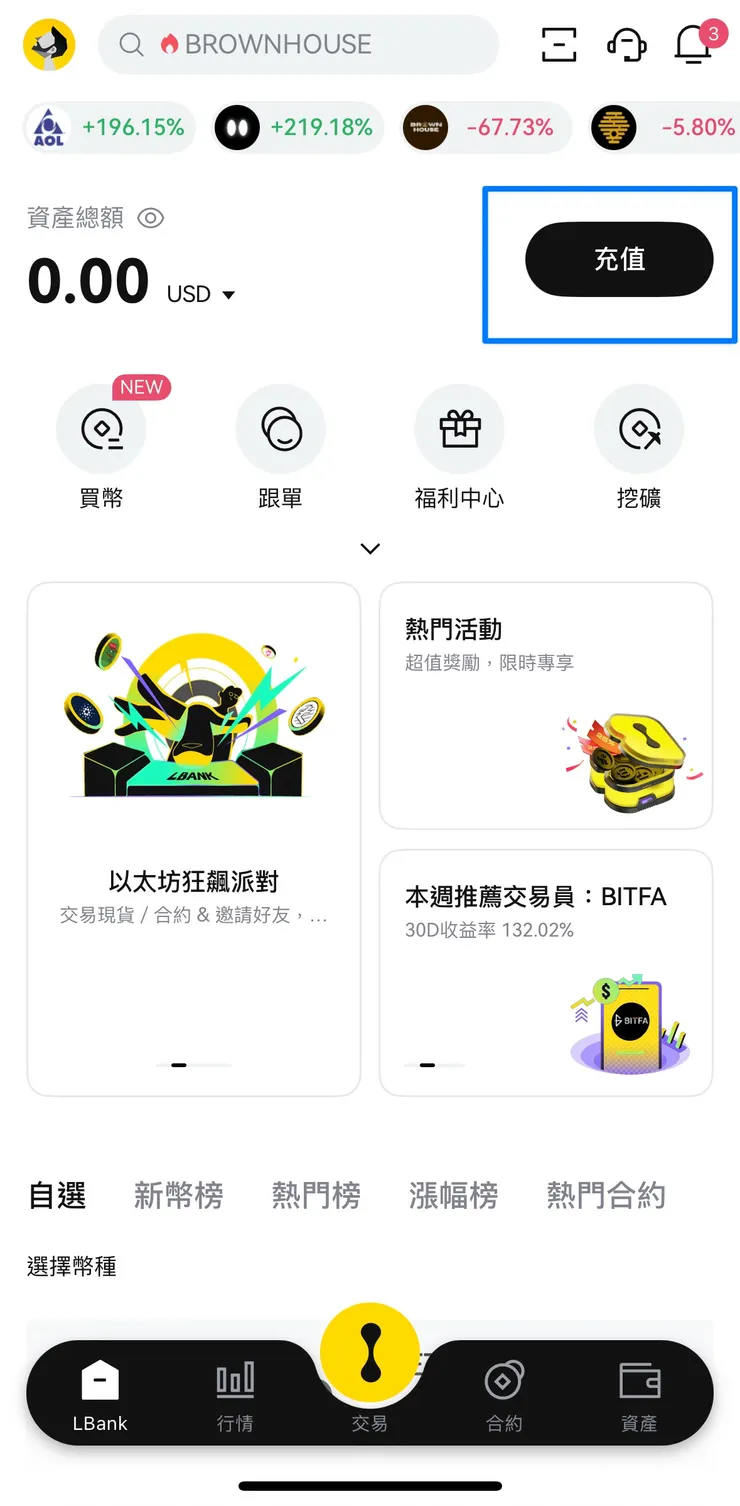View AOL token showing +196.15%
Viewport: 740px width, 1506px height.
[x=108, y=127]
